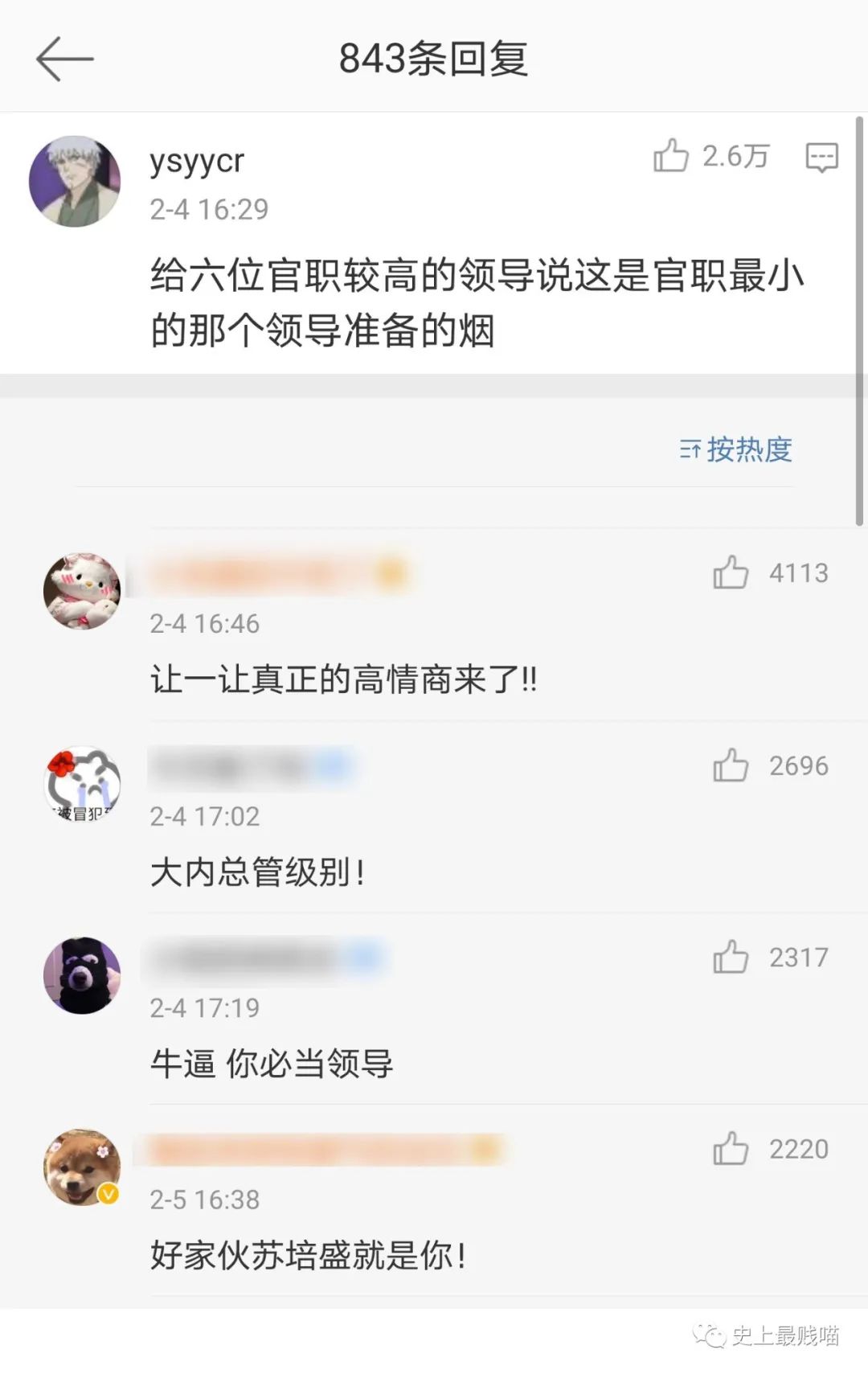
Task: Open ysyycr's profile avatar
Action: click(75, 181)
